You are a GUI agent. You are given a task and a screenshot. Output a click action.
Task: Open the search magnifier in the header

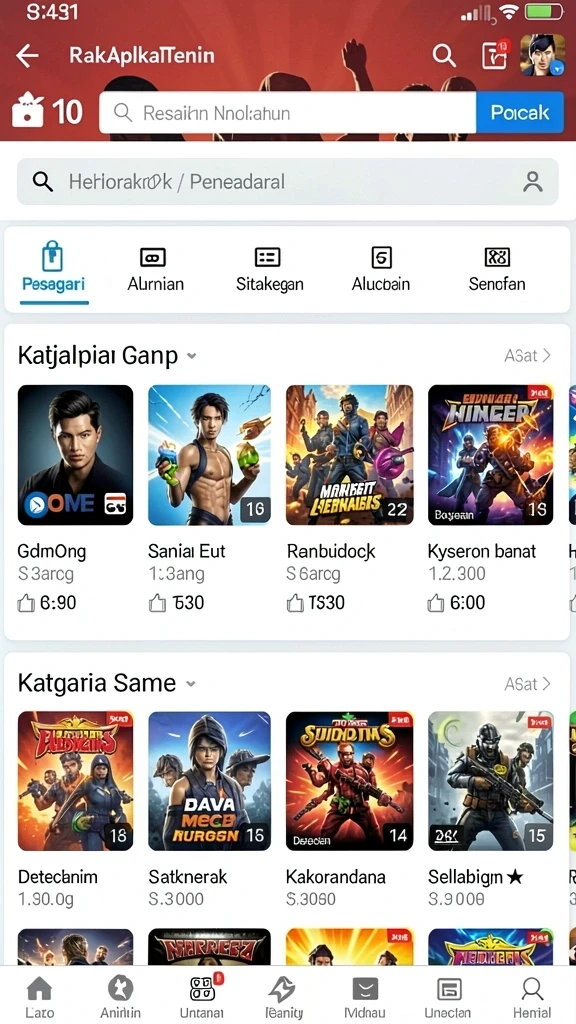pyautogui.click(x=444, y=56)
